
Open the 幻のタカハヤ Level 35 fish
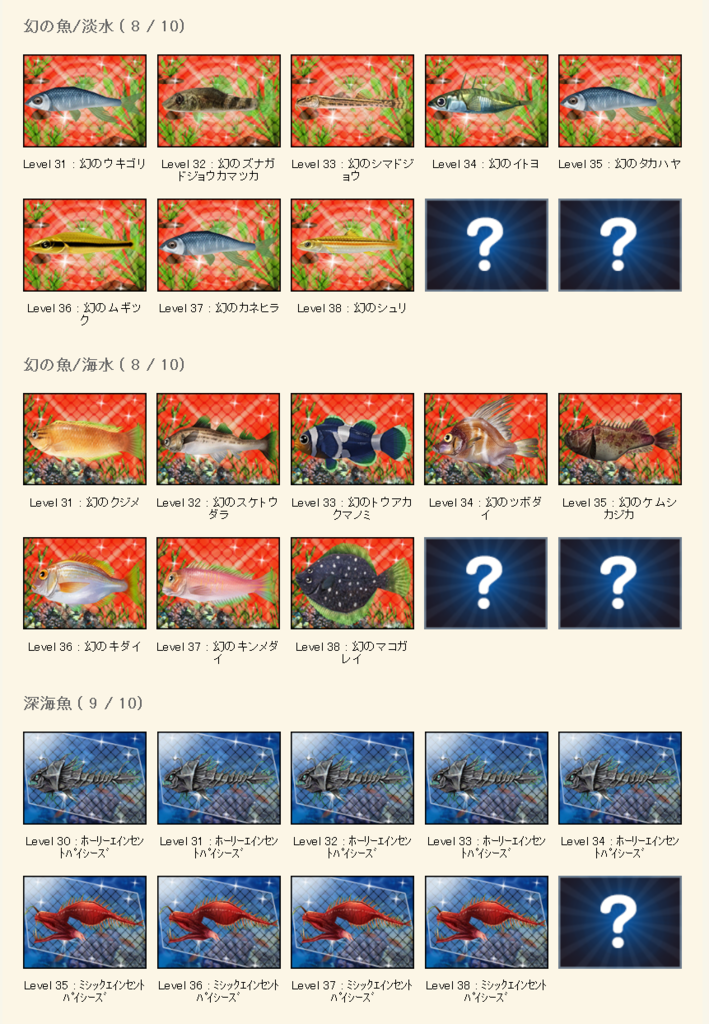[x=620, y=101]
